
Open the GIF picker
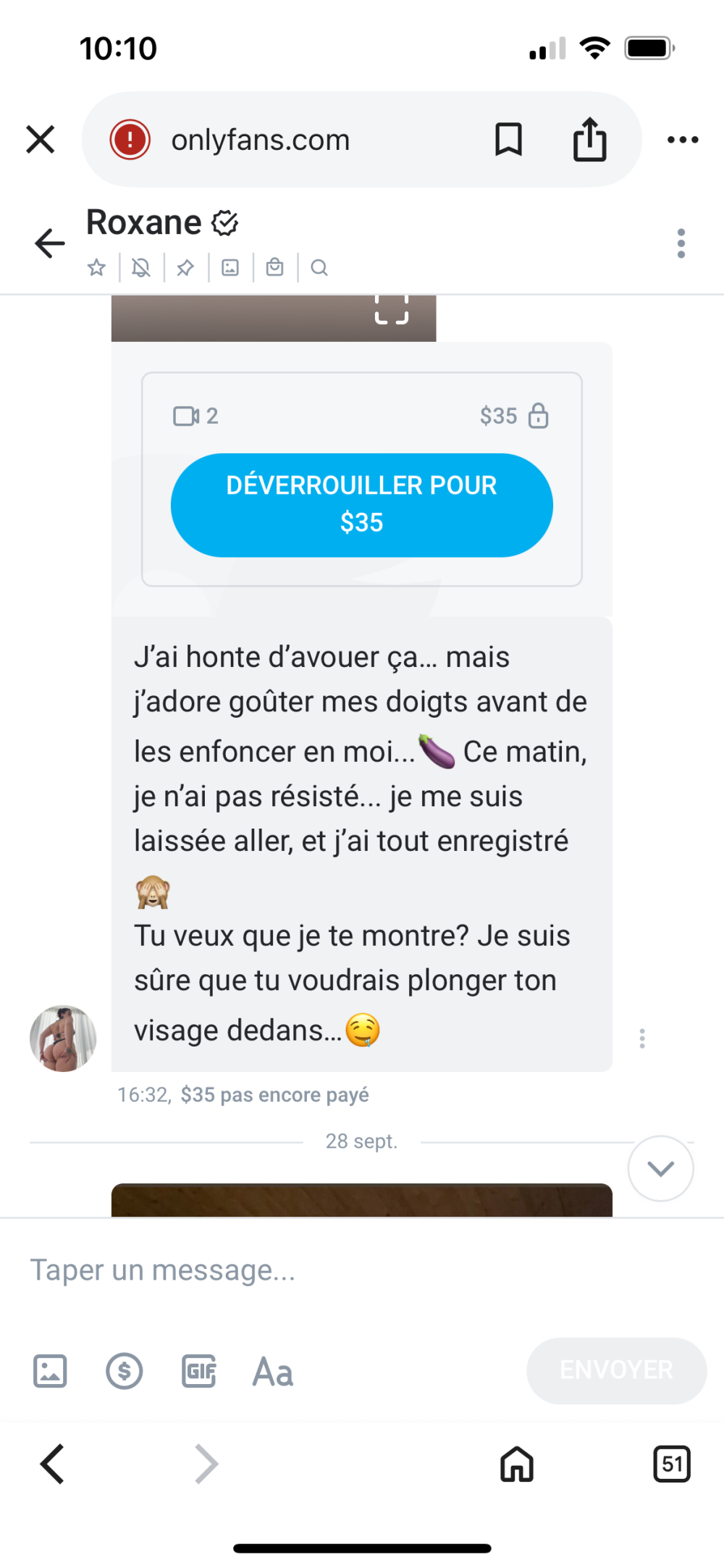click(199, 1371)
